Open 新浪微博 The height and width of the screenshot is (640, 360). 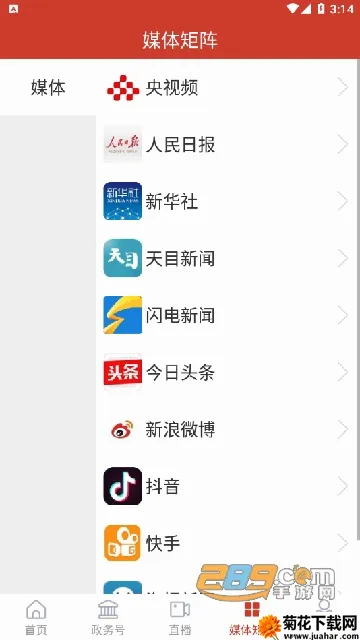[227, 429]
